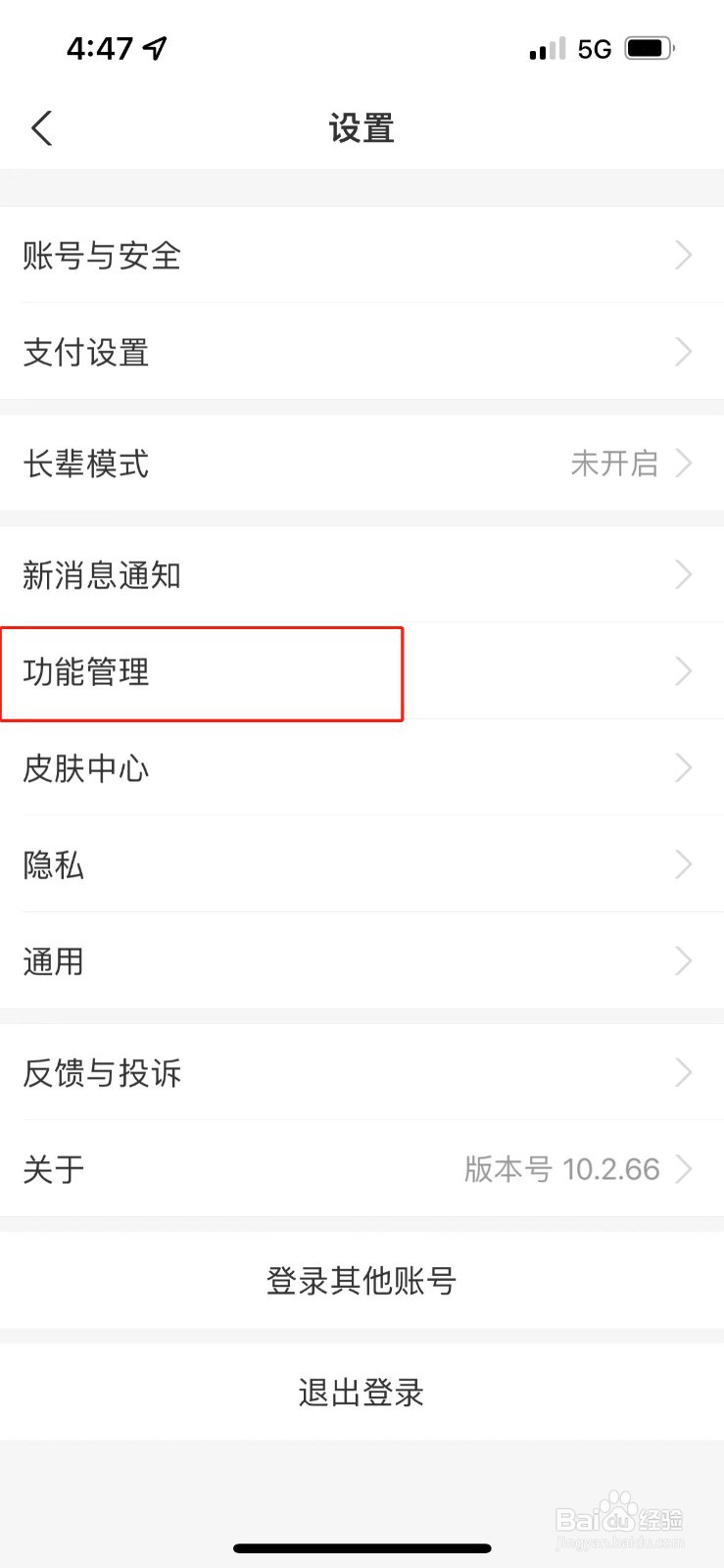Image resolution: width=724 pixels, height=1568 pixels.
Task: Open 支付设置 payment settings row
Action: (x=362, y=352)
